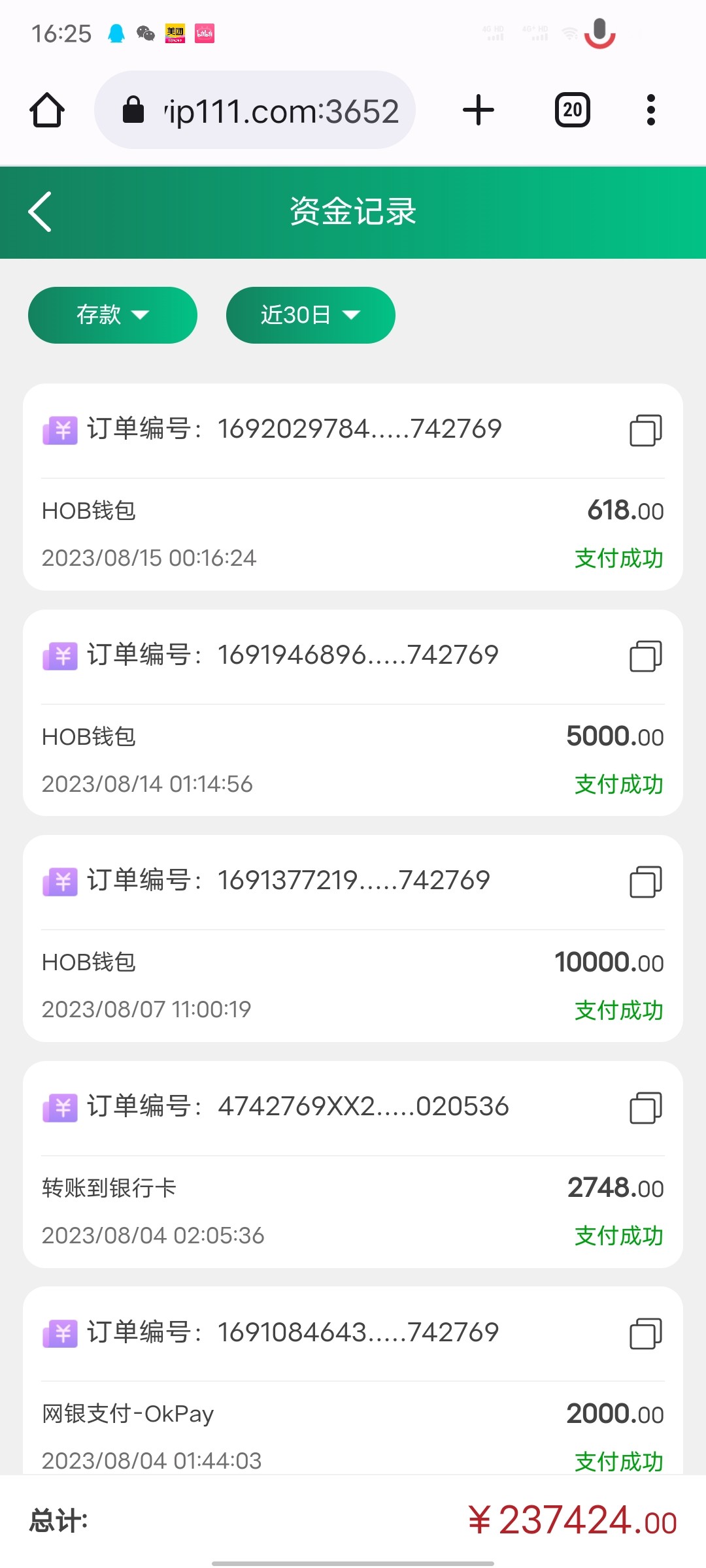
Task: Click the ¥ icon next to order 1691377219.....742769
Action: tap(59, 882)
